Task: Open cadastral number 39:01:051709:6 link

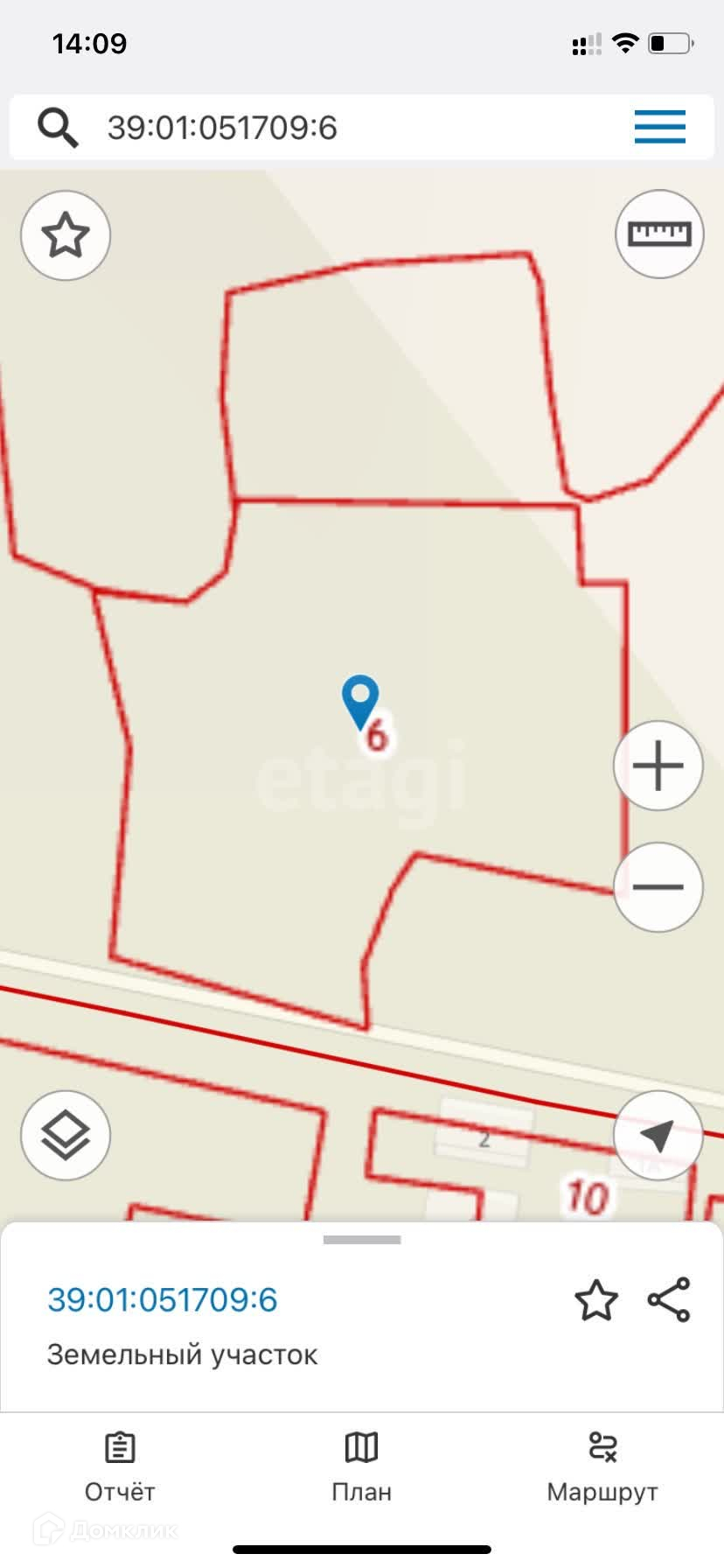Action: (163, 1299)
